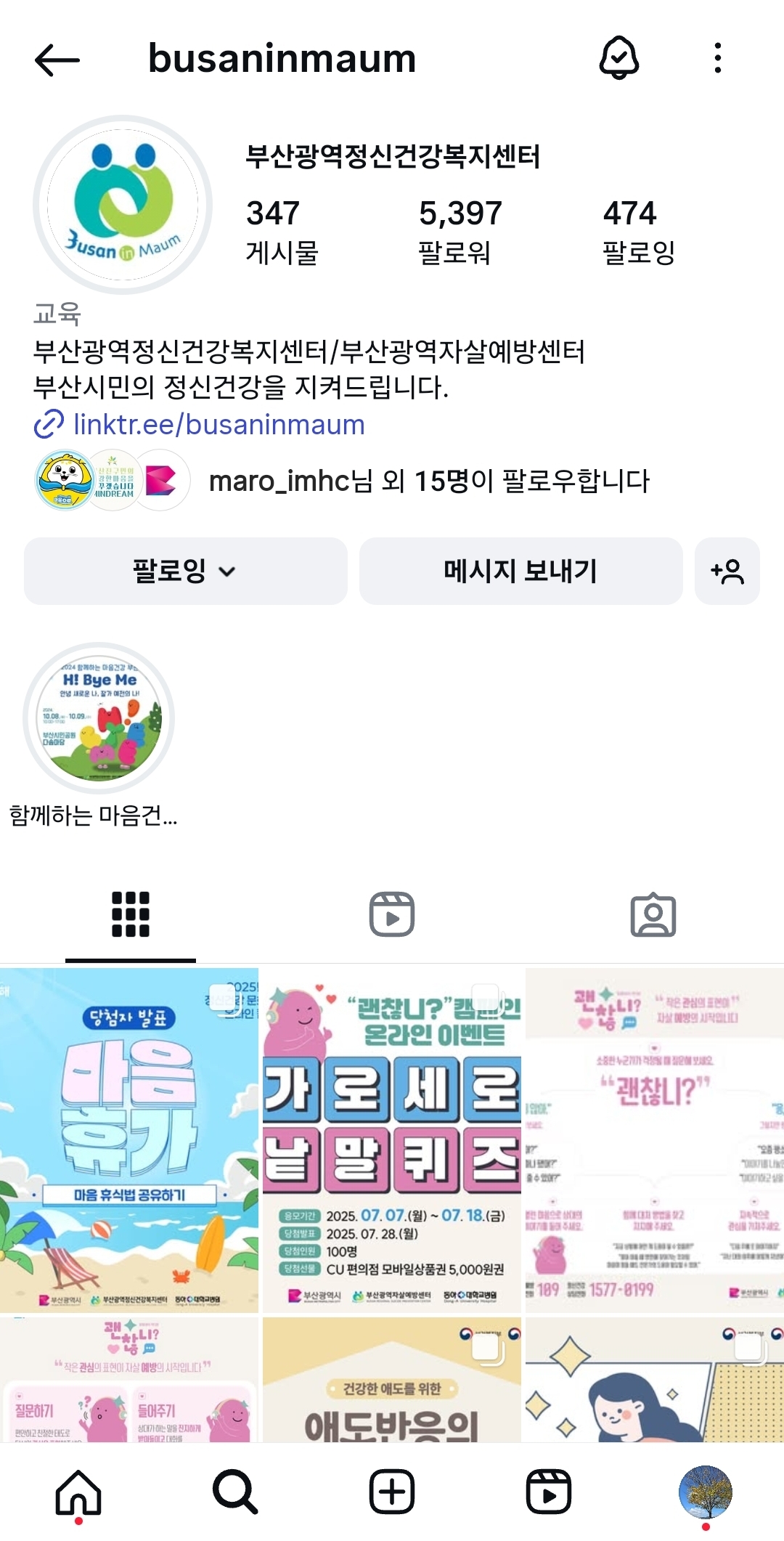The image size is (784, 1541).
Task: Open the three-dot overflow menu
Action: 717,58
